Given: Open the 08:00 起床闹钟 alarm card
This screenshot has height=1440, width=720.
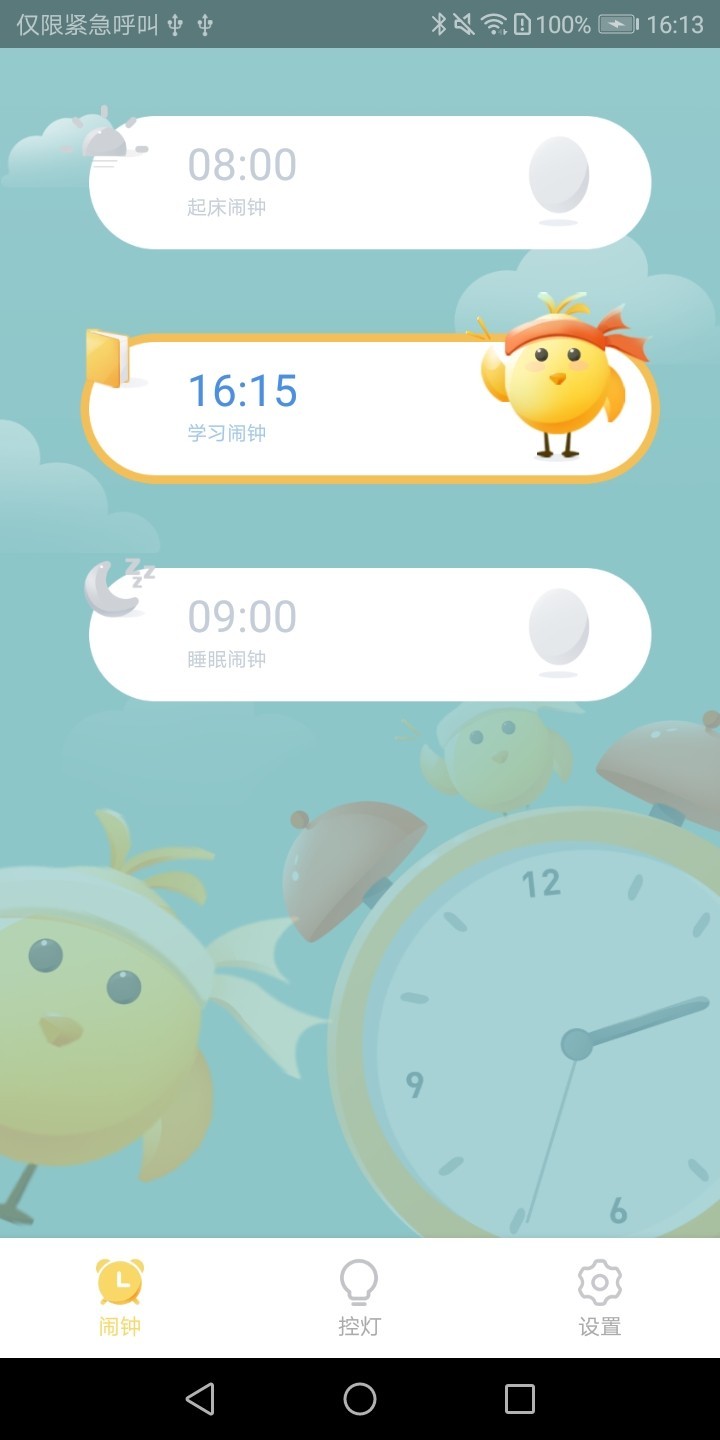Looking at the screenshot, I should [x=370, y=182].
